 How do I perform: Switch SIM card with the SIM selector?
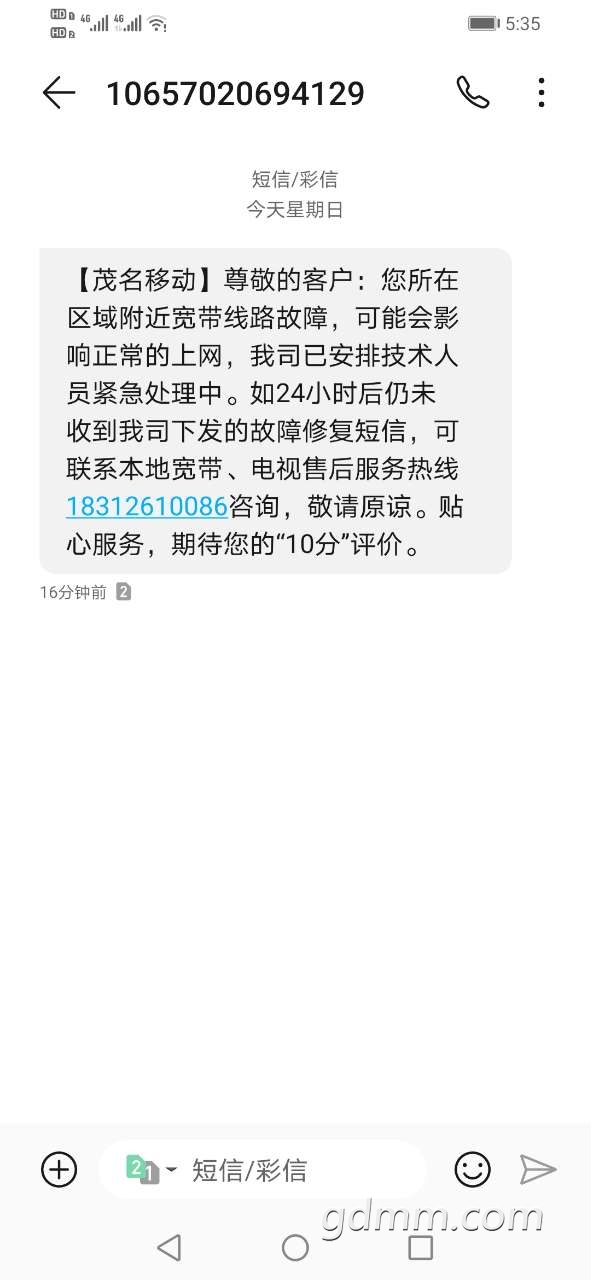(151, 1169)
